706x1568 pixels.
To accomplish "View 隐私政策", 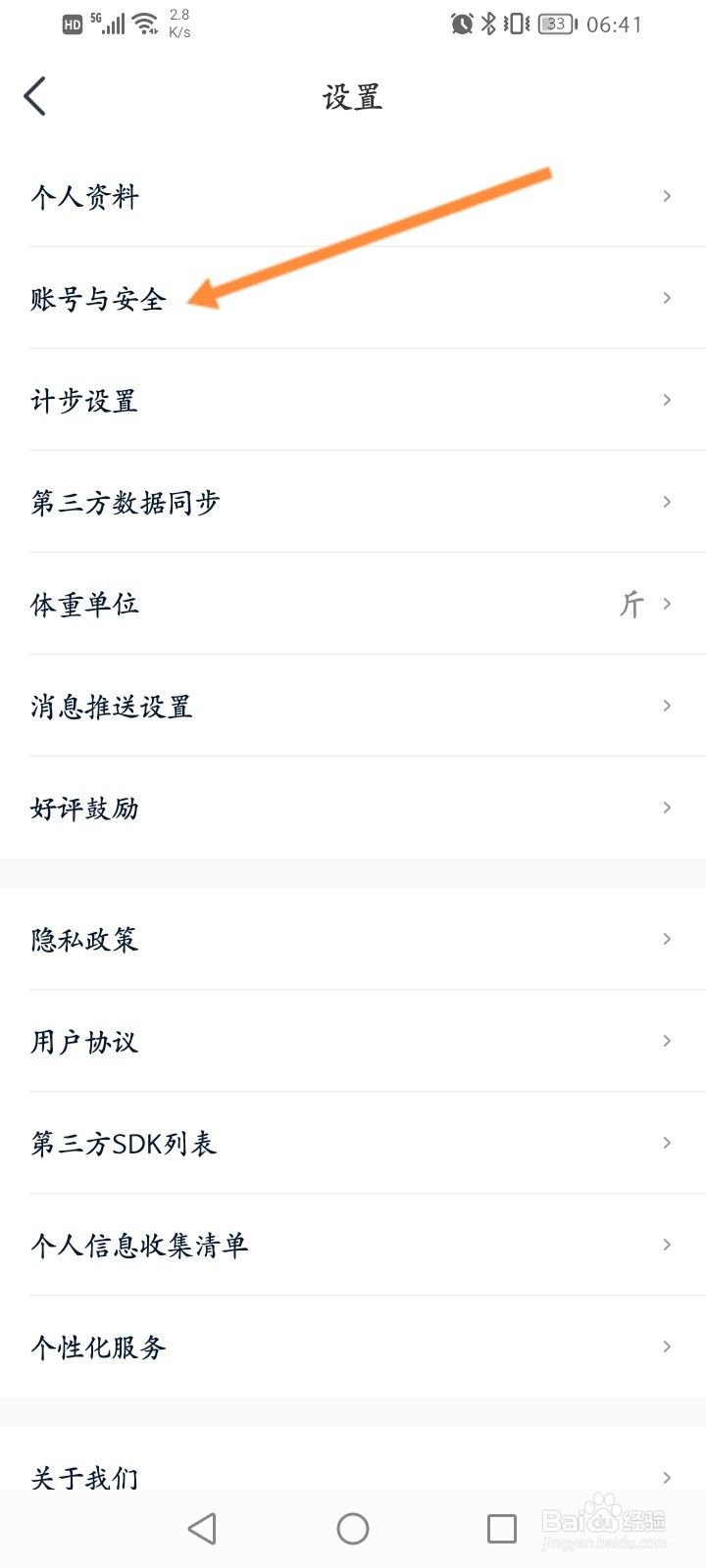I will [353, 939].
